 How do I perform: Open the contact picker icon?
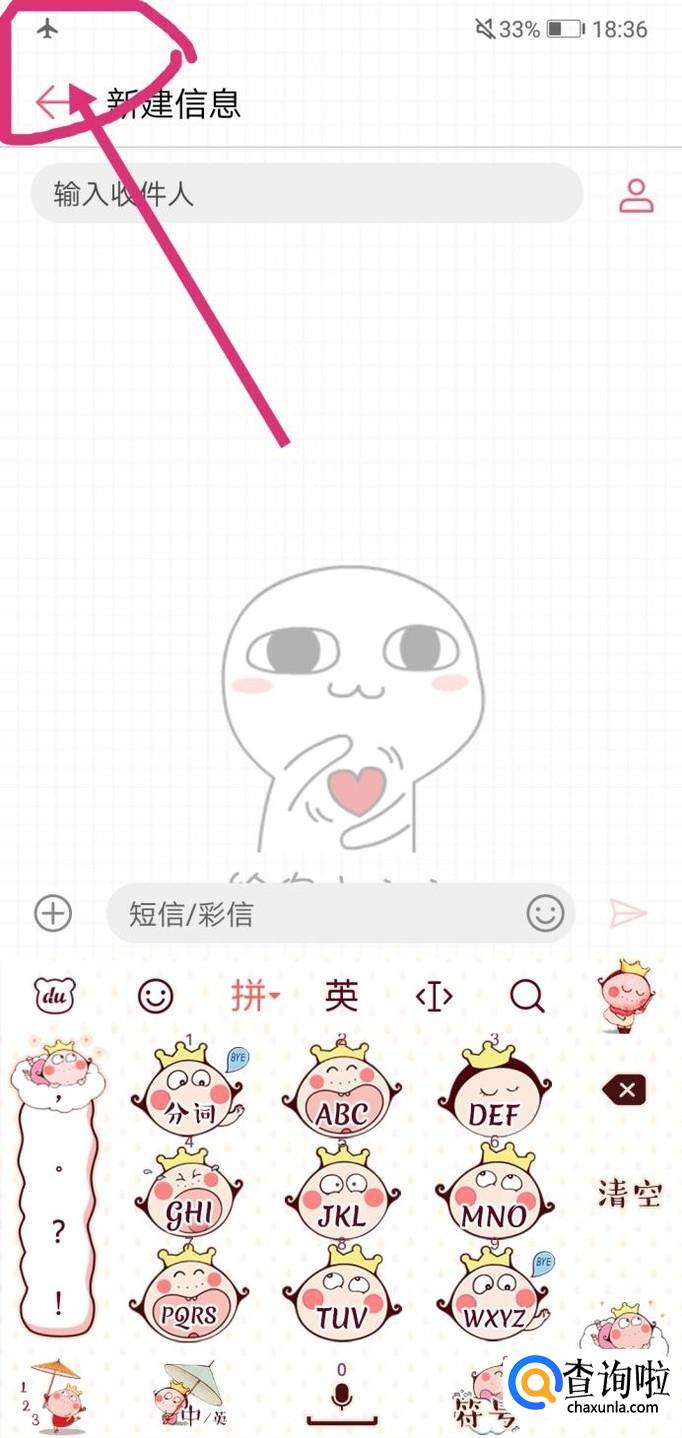[636, 195]
